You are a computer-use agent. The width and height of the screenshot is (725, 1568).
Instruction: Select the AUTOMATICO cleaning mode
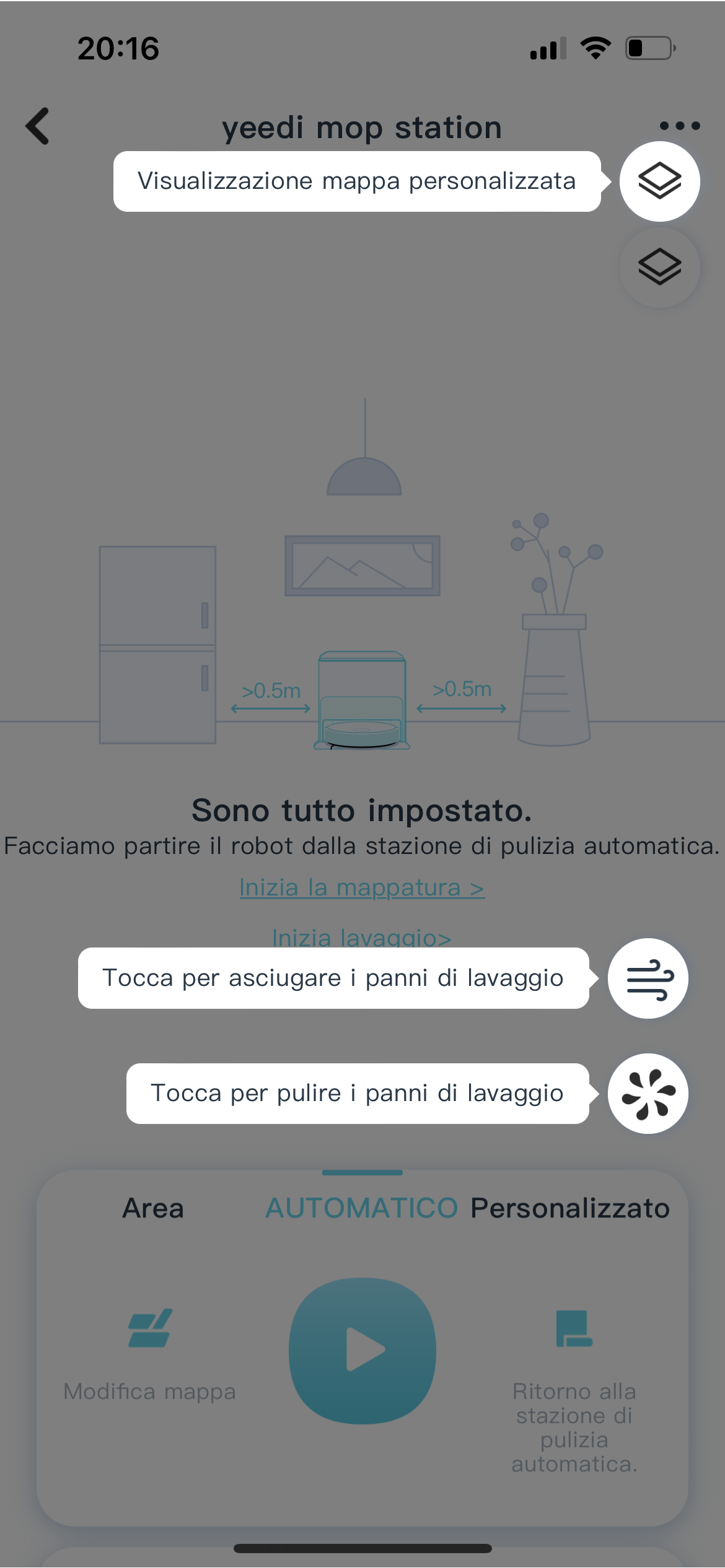[x=362, y=1208]
